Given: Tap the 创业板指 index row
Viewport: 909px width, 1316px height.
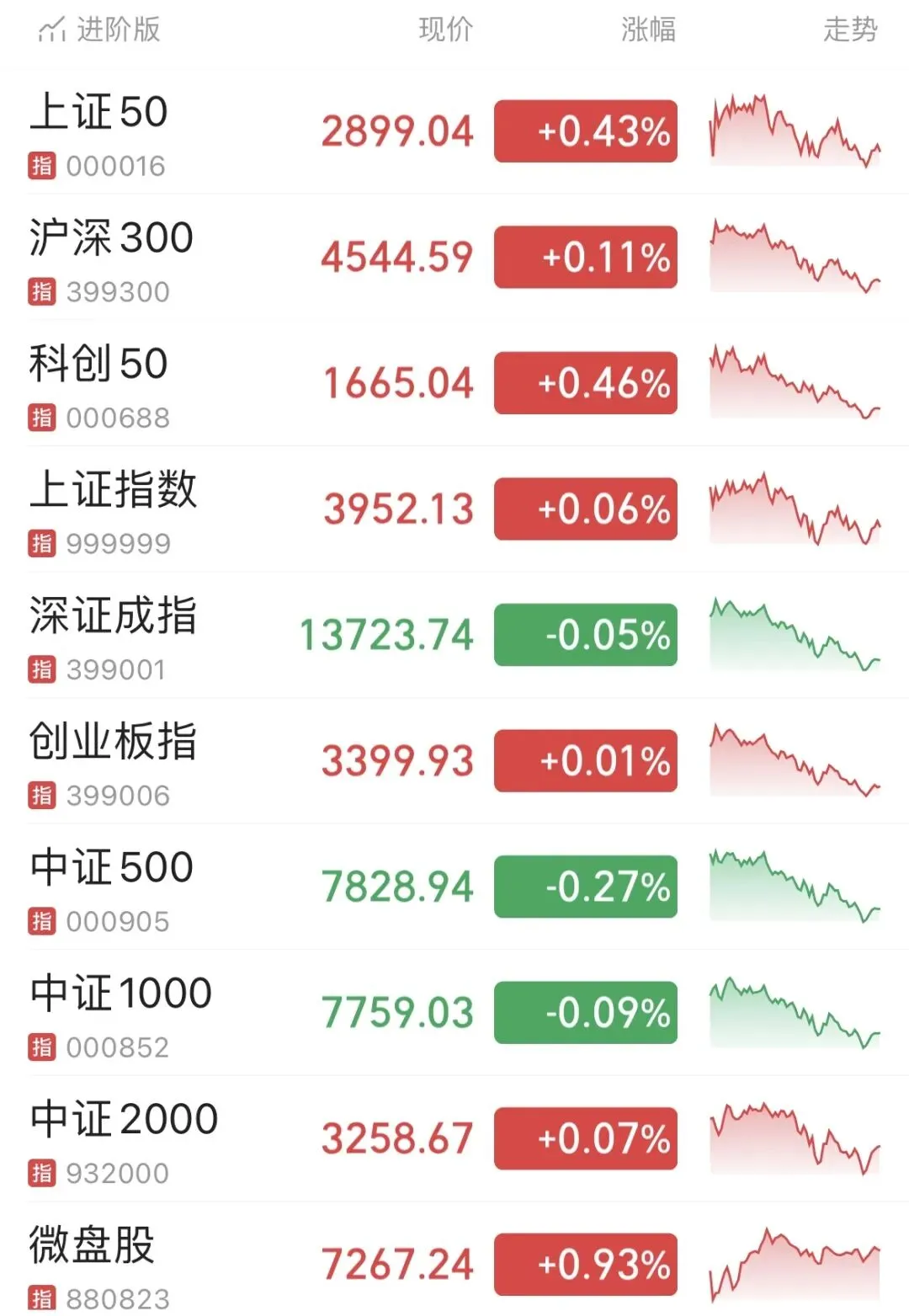Looking at the screenshot, I should [454, 761].
